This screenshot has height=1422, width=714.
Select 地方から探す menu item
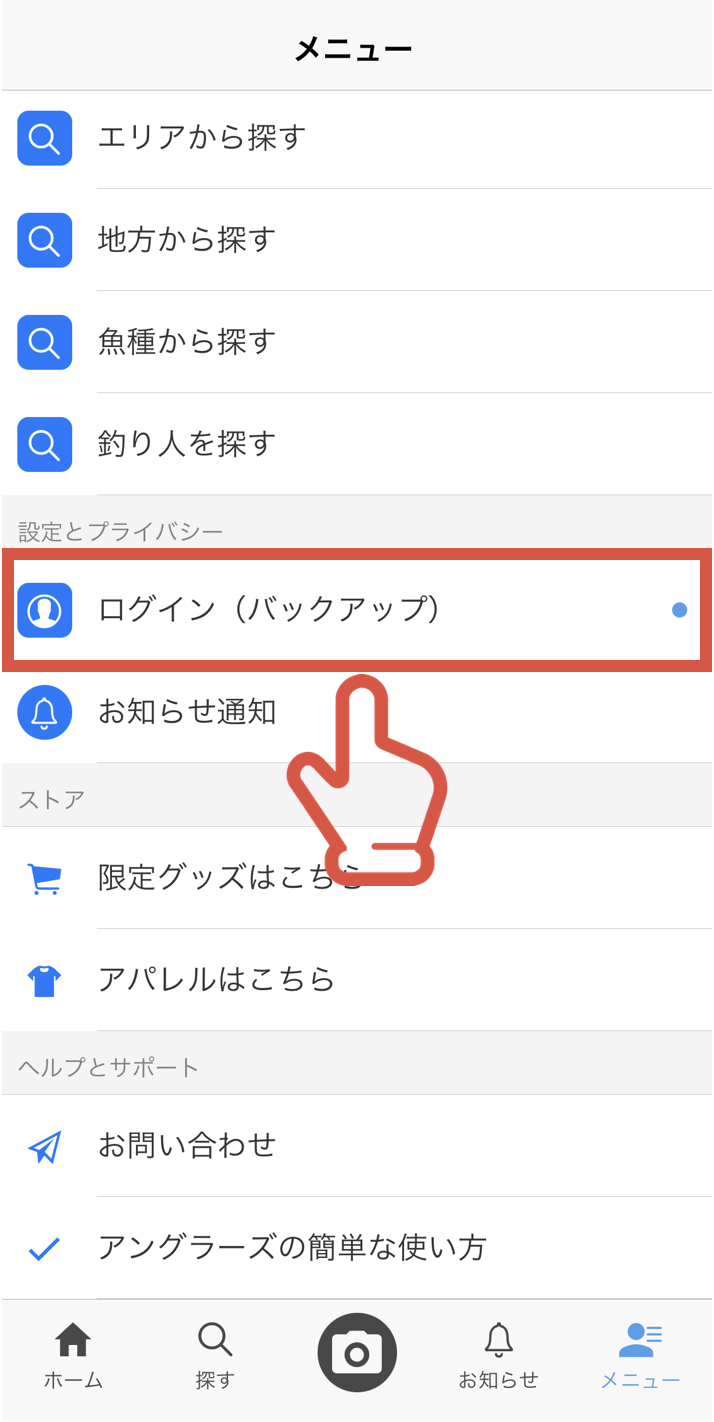[357, 241]
